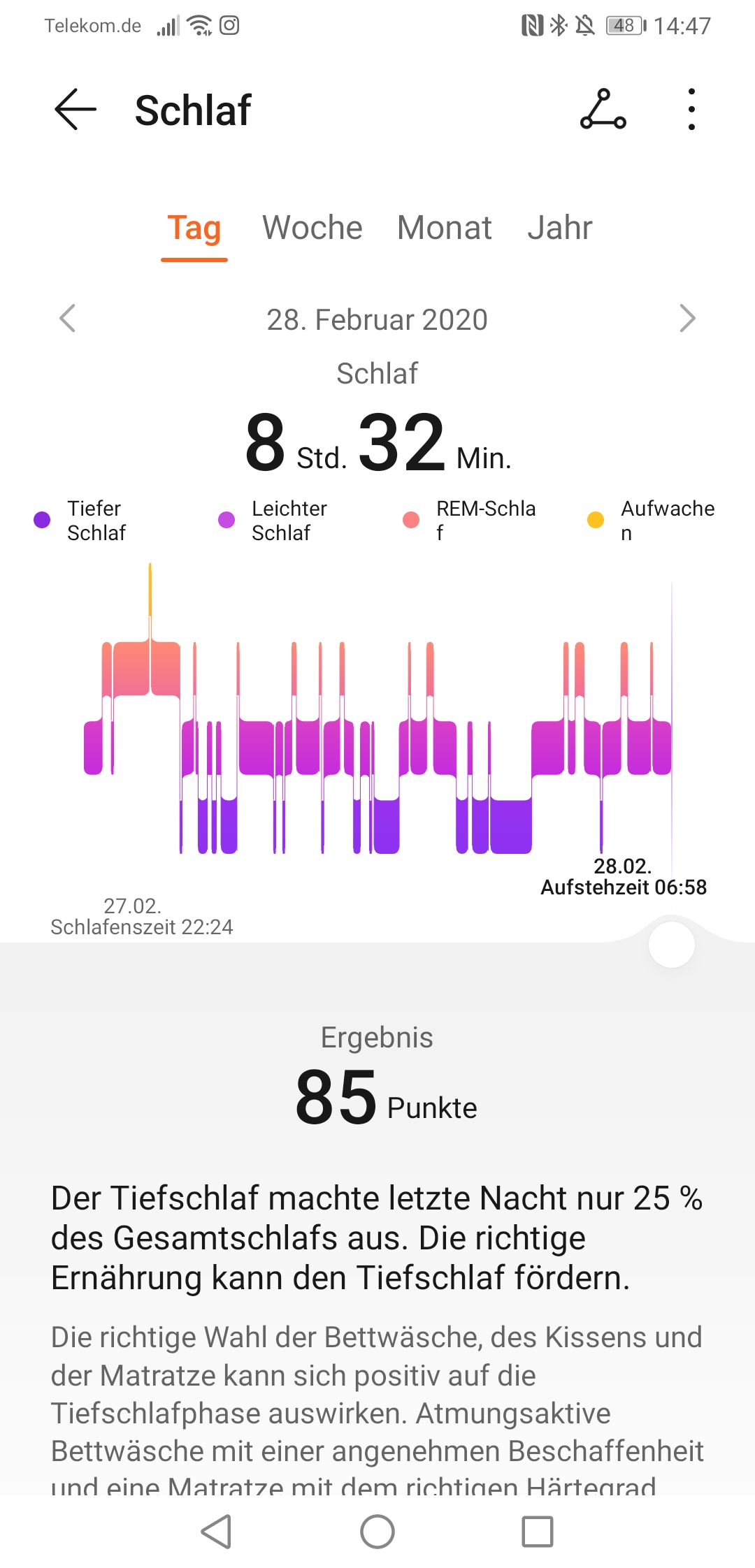Show the previous day before 28. Februar
The height and width of the screenshot is (1568, 755).
[x=68, y=319]
